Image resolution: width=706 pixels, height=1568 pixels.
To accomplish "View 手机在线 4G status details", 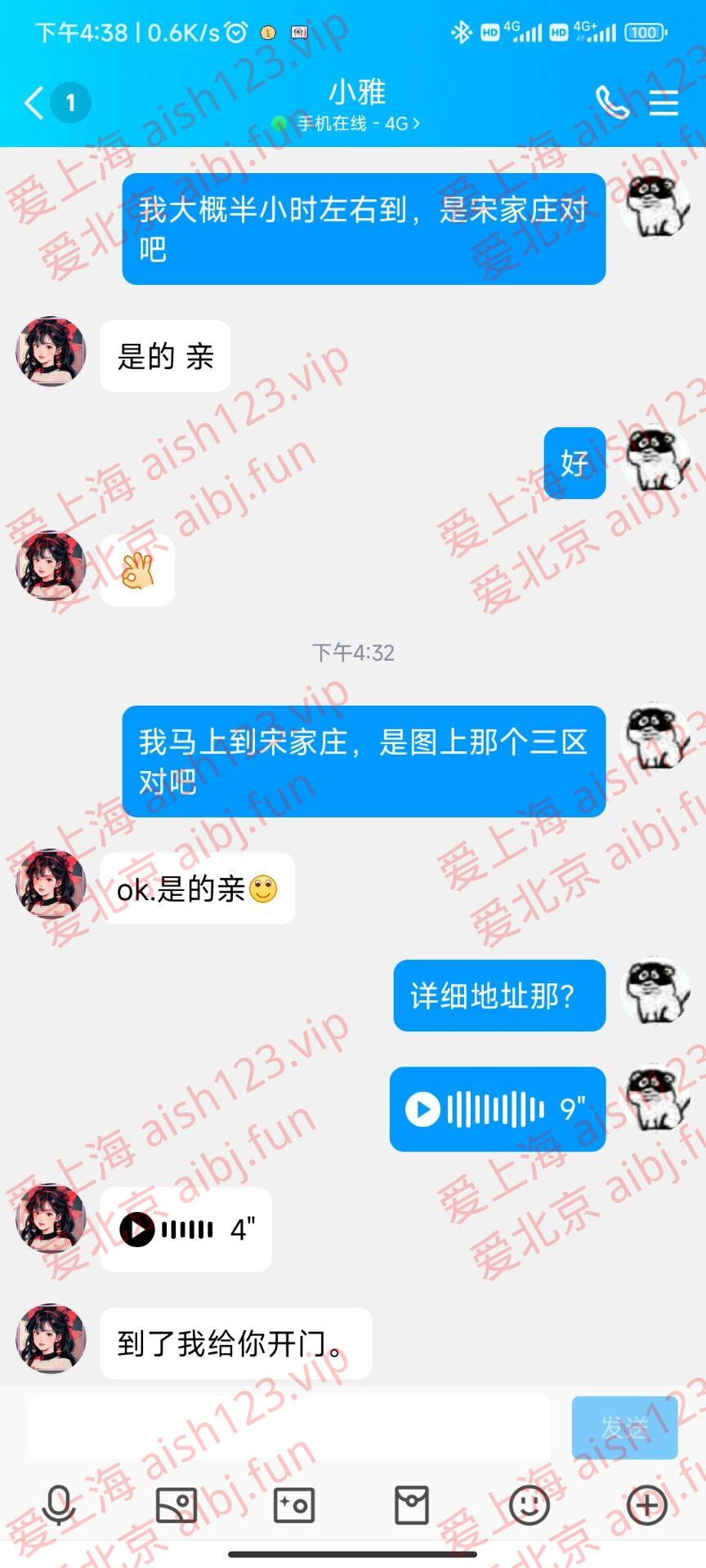I will pyautogui.click(x=358, y=123).
